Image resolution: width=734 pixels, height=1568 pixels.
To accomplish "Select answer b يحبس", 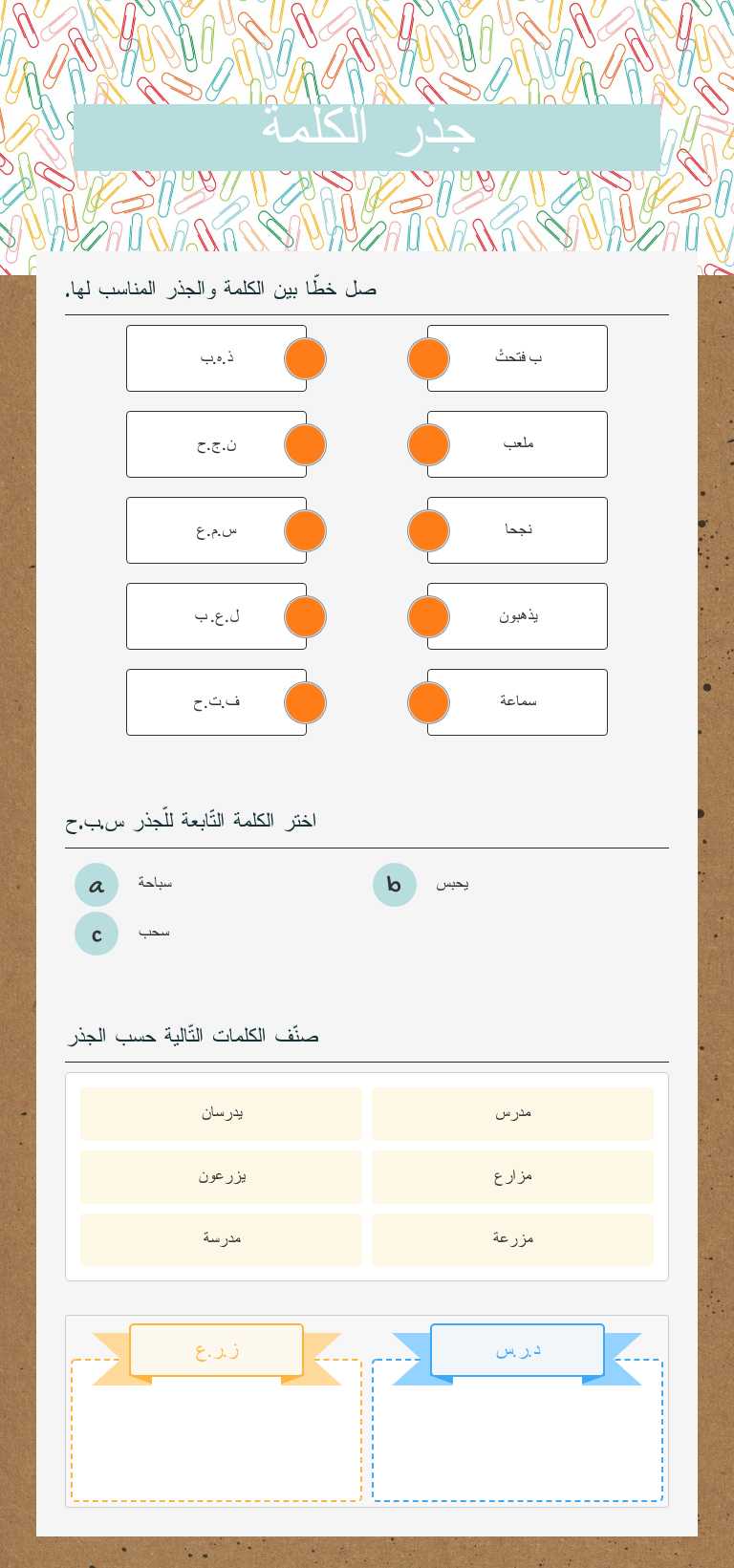I will [x=395, y=885].
